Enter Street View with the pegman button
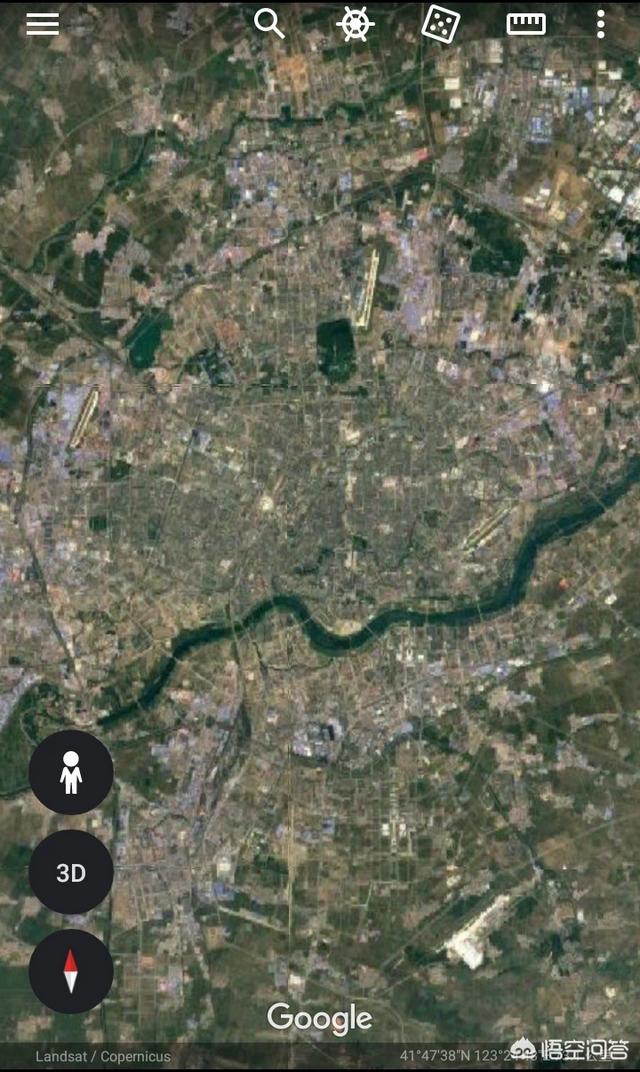 coord(71,772)
